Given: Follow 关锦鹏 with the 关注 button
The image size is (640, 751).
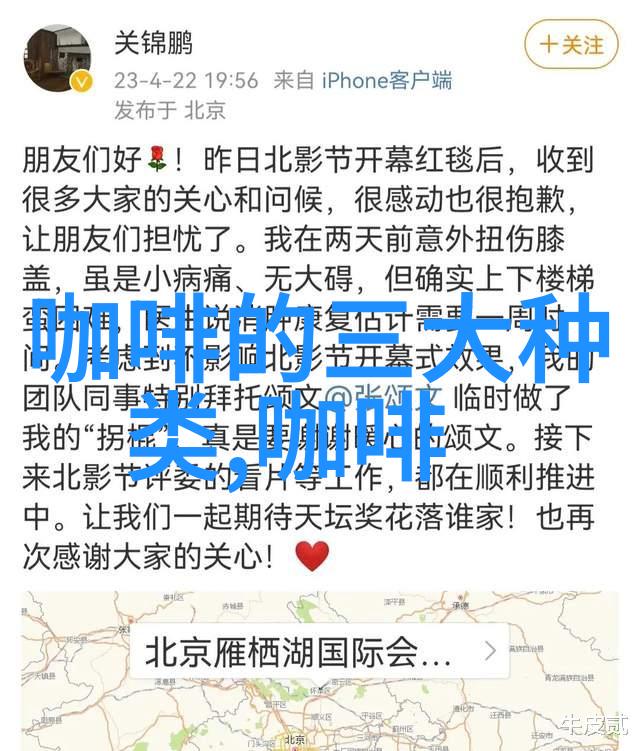Looking at the screenshot, I should (x=571, y=44).
